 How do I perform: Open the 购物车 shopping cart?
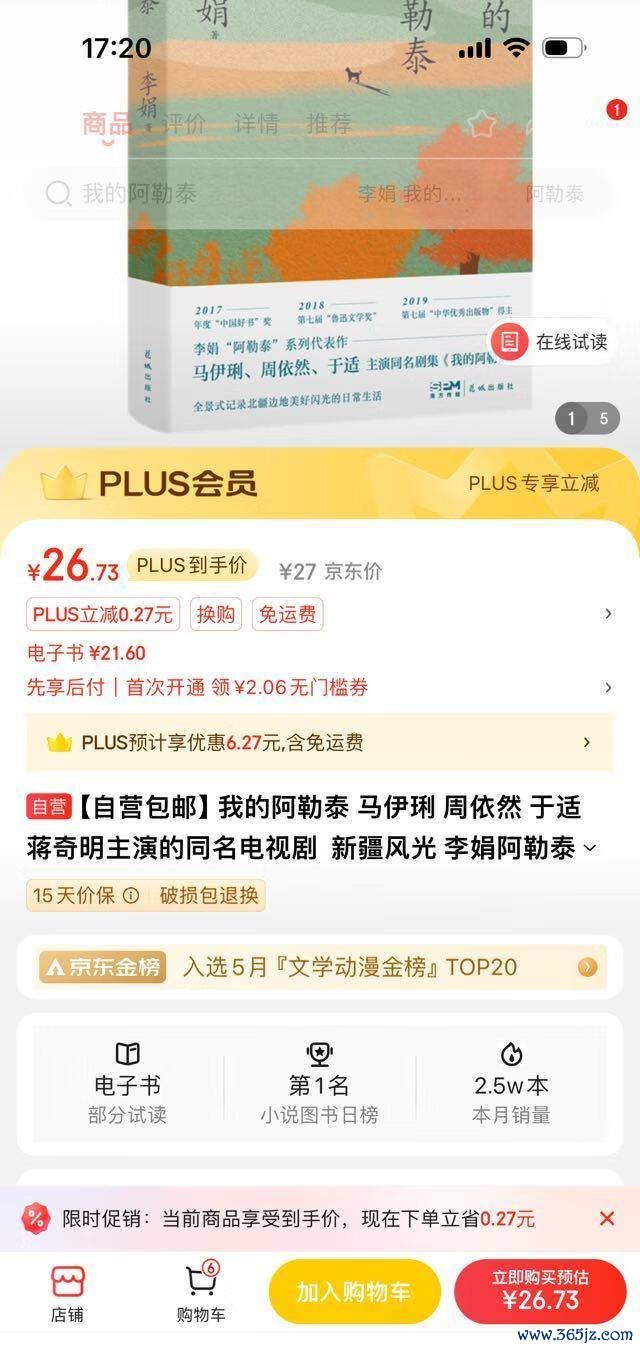tap(200, 1294)
